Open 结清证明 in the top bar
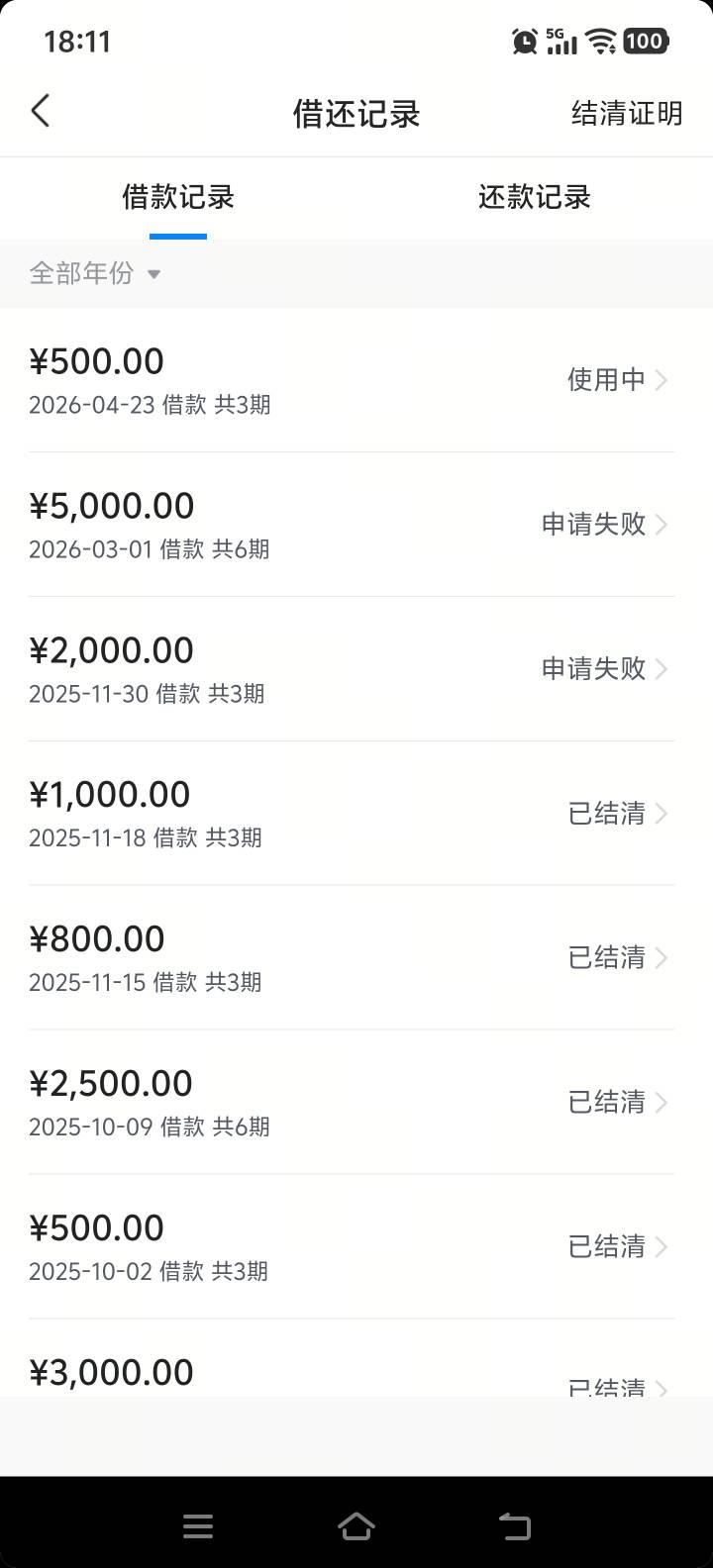 point(627,113)
